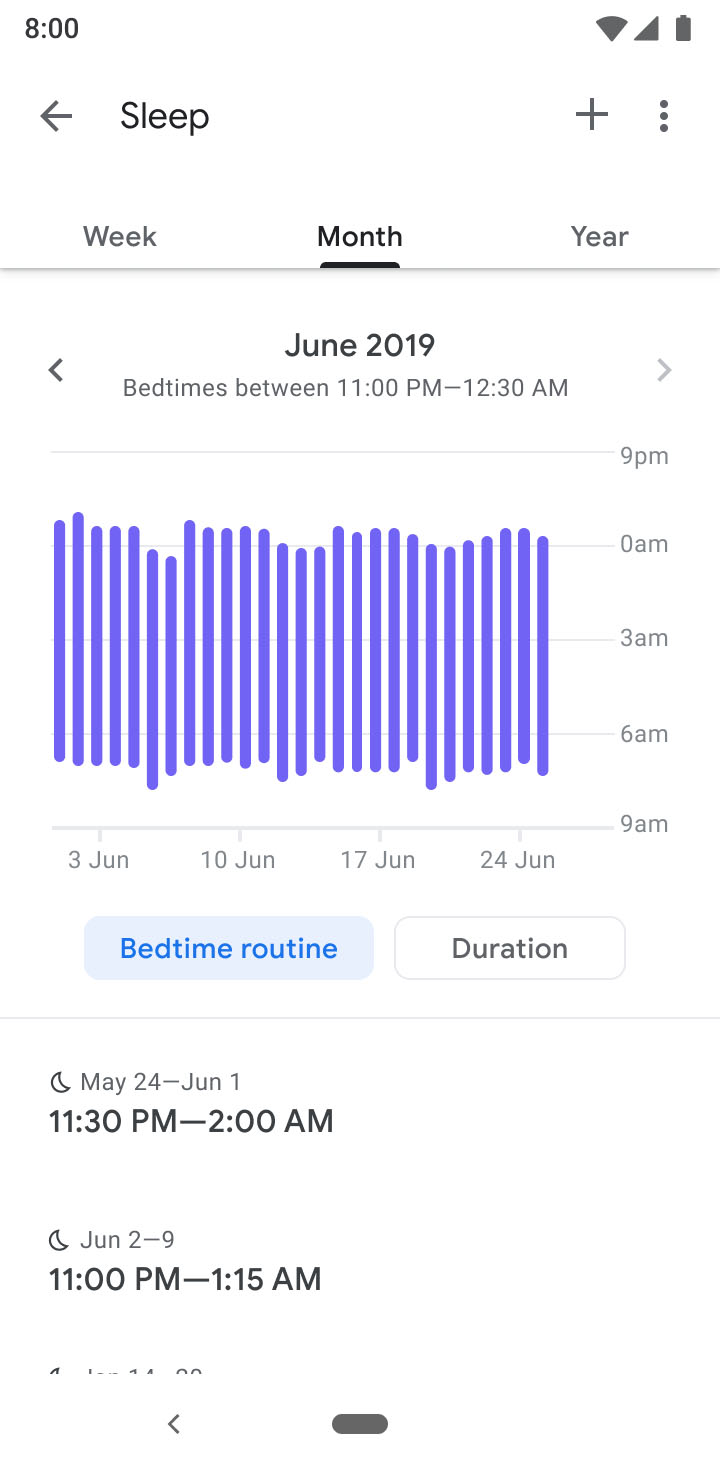Tap the system home pill
Image resolution: width=720 pixels, height=1472 pixels.
[360, 1424]
